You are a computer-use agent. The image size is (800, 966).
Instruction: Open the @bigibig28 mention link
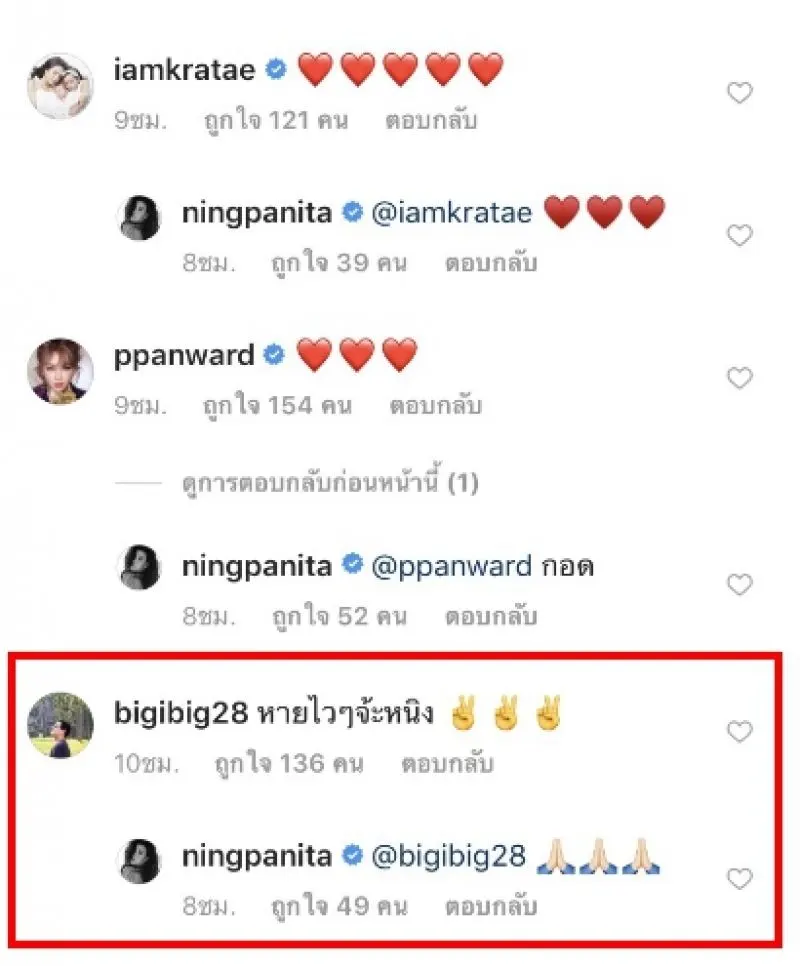pyautogui.click(x=448, y=858)
